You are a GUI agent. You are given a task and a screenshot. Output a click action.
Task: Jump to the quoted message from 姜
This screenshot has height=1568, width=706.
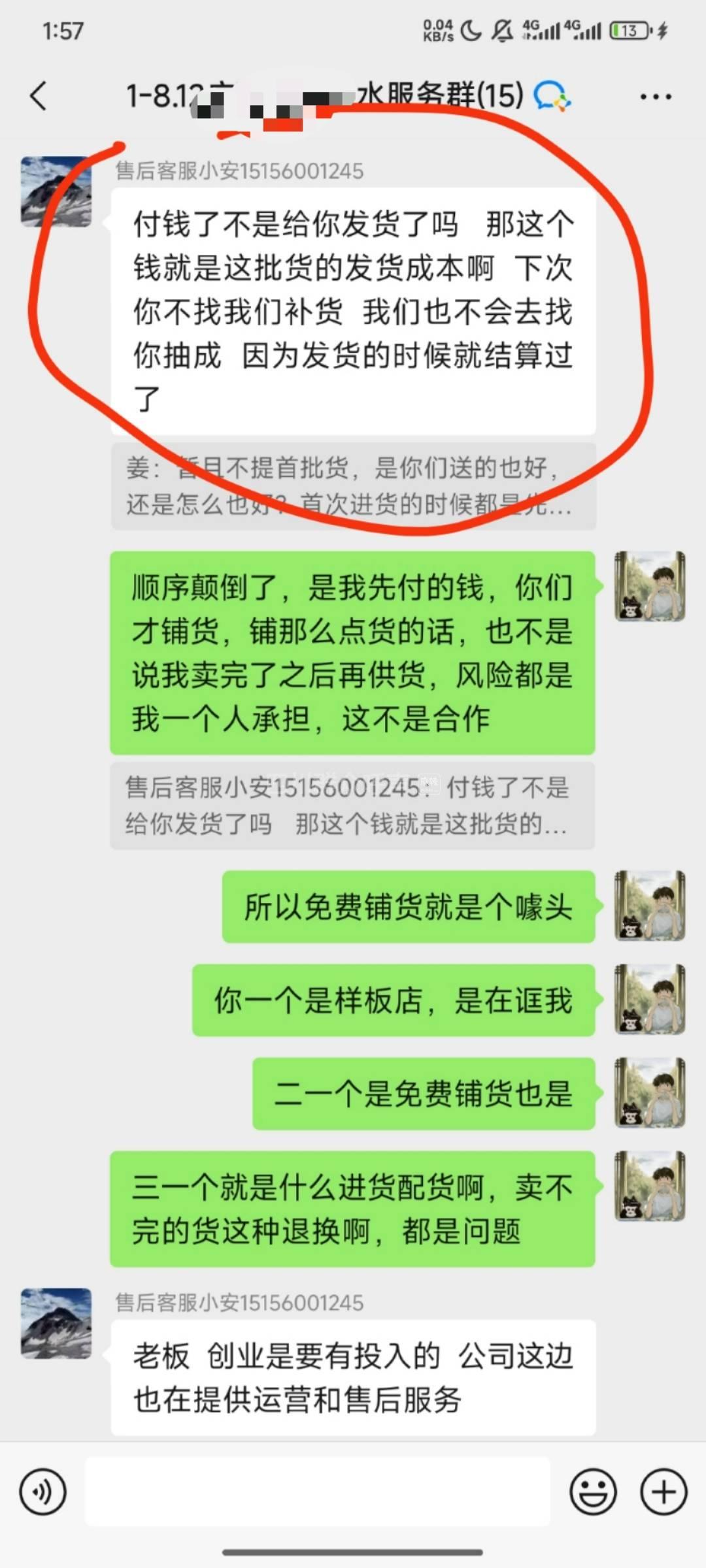[353, 485]
